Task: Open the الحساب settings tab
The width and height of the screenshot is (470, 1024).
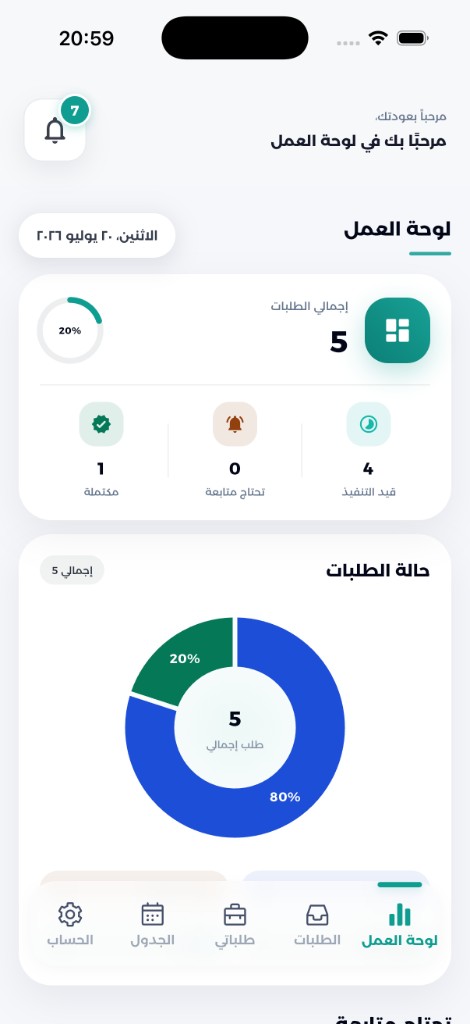Action: coord(70,925)
